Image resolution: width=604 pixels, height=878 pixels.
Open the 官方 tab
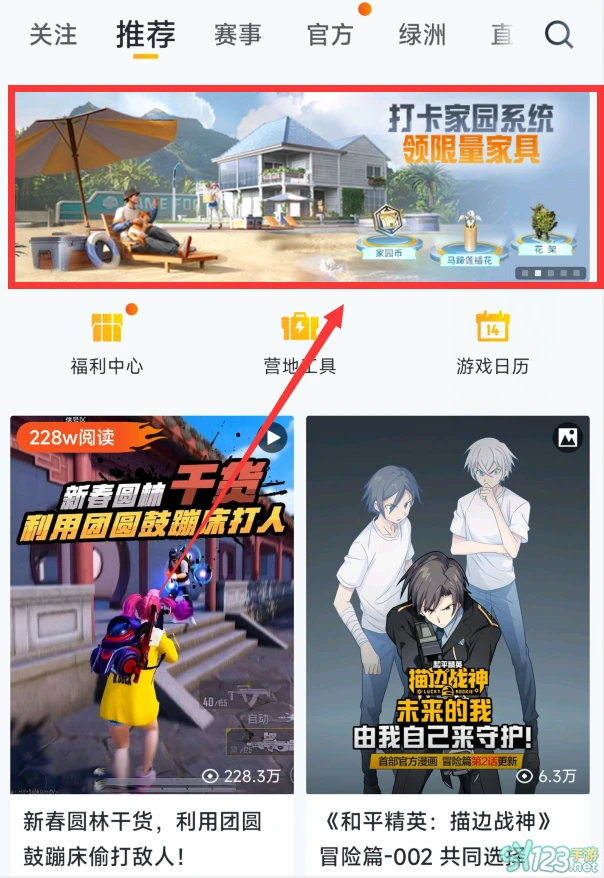(x=330, y=36)
